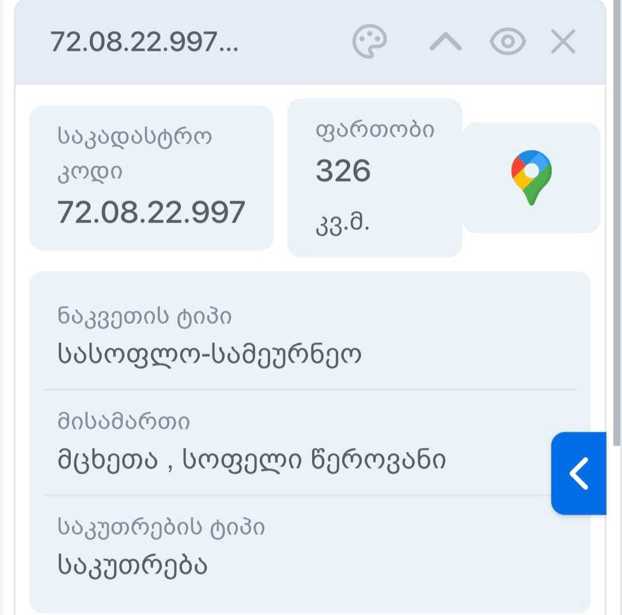Tap the blue side arrow button
The height and width of the screenshot is (615, 622).
click(579, 473)
